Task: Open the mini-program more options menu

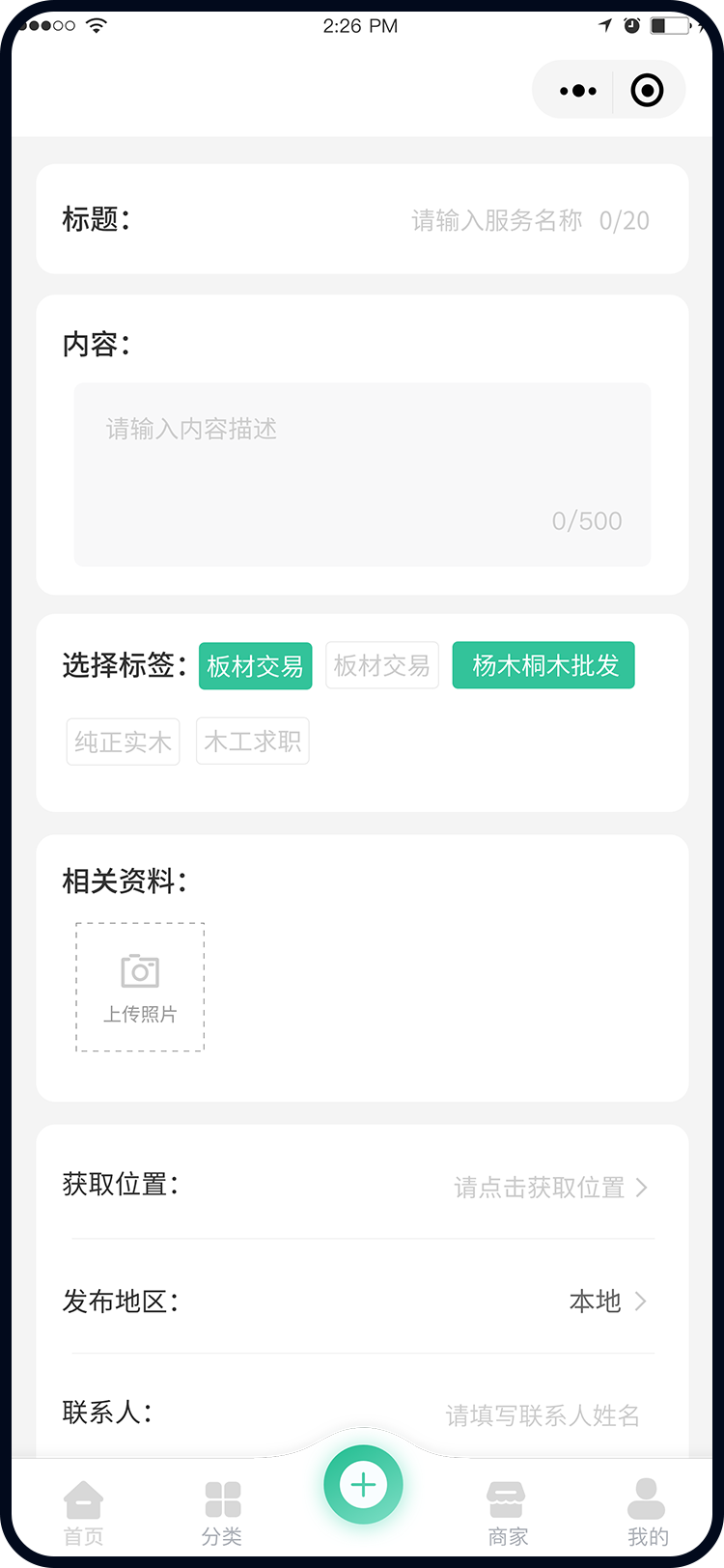Action: click(578, 91)
